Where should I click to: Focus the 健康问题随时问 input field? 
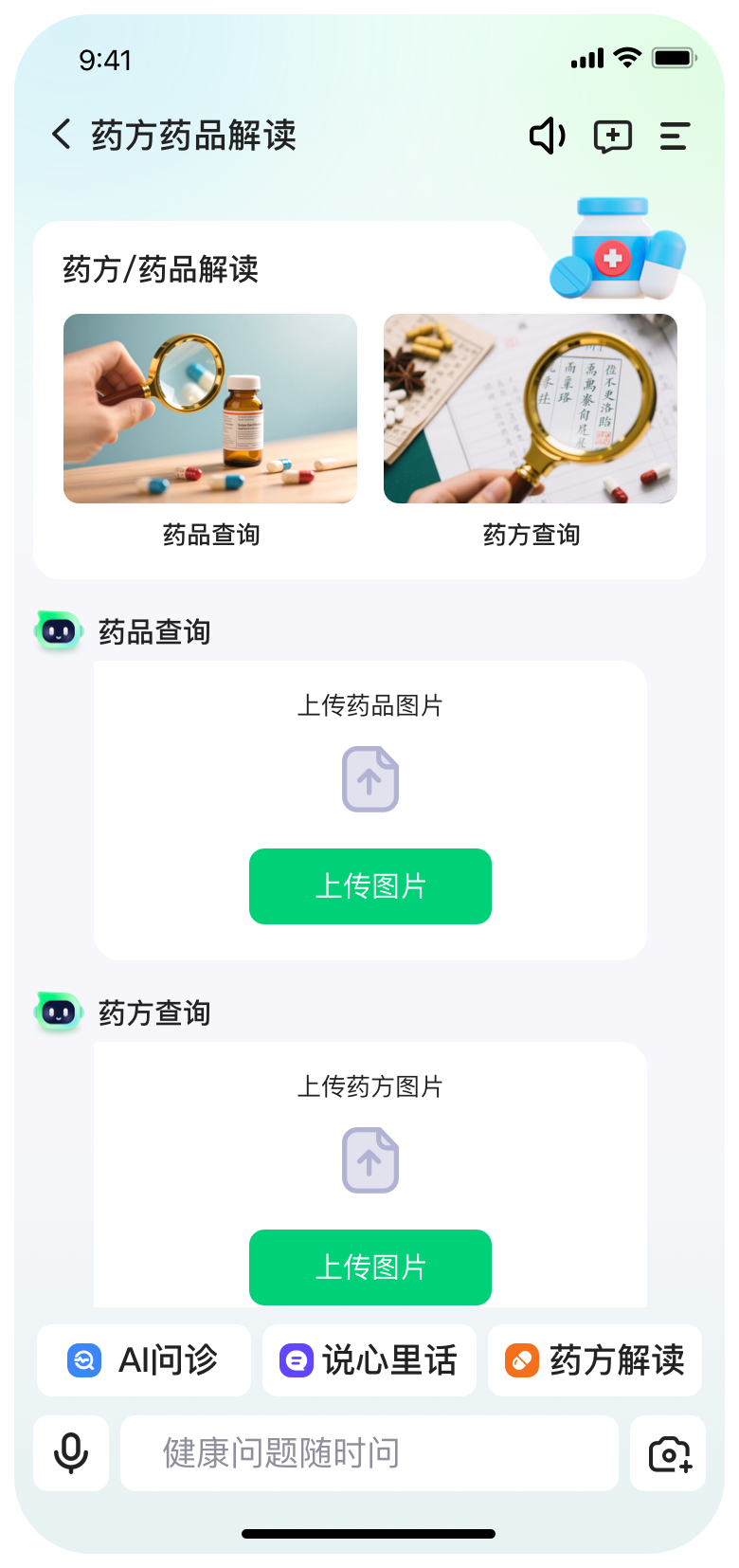(x=369, y=1453)
